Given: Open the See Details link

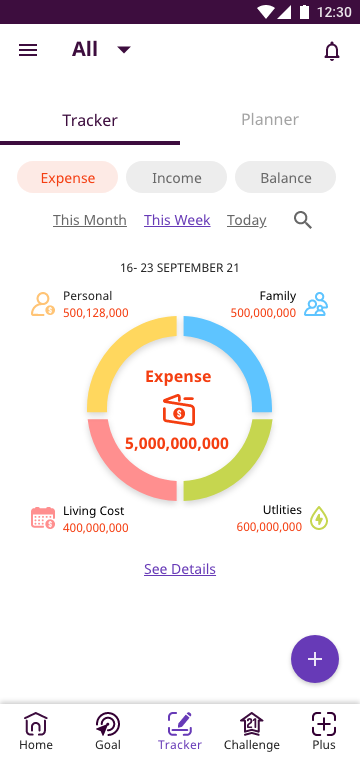Looking at the screenshot, I should (180, 569).
